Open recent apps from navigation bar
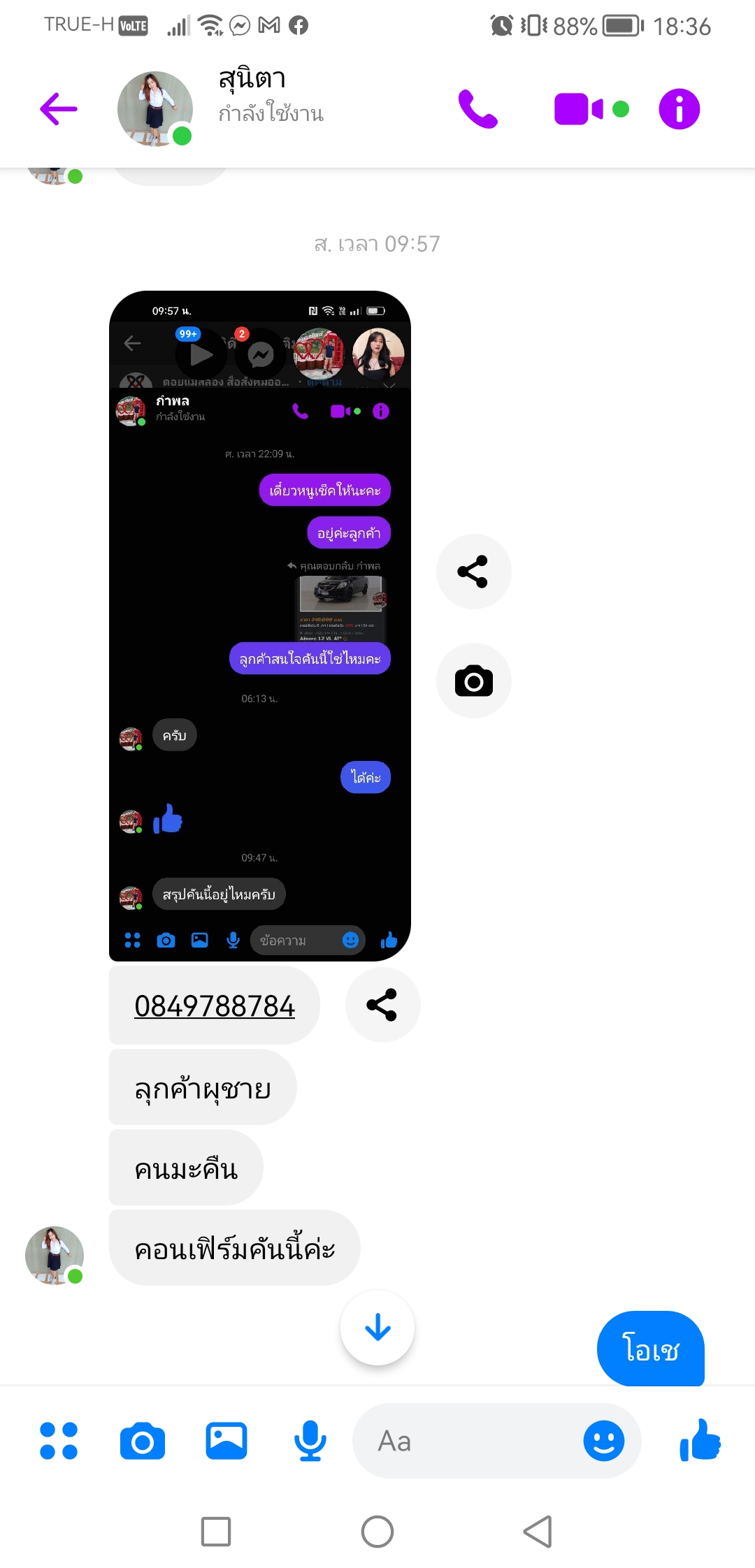 pyautogui.click(x=216, y=1532)
